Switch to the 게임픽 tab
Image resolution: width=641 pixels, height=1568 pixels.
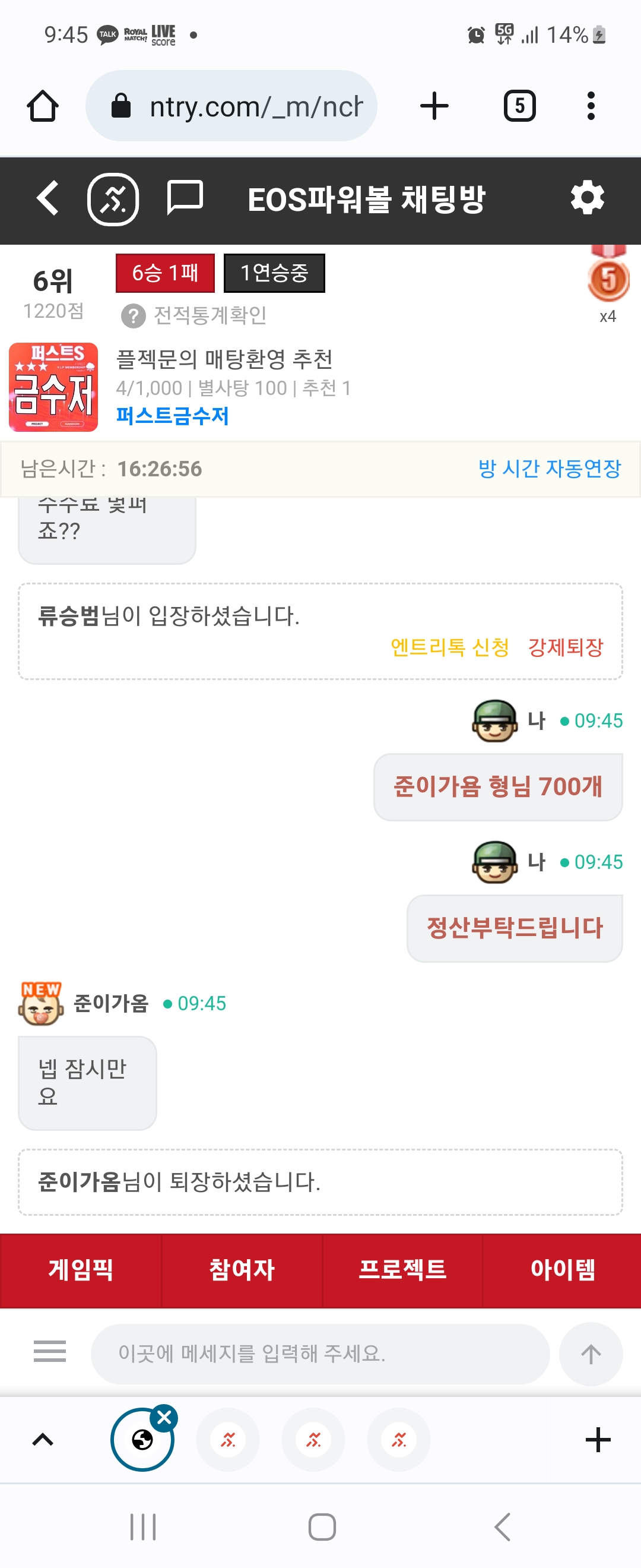(x=80, y=1270)
